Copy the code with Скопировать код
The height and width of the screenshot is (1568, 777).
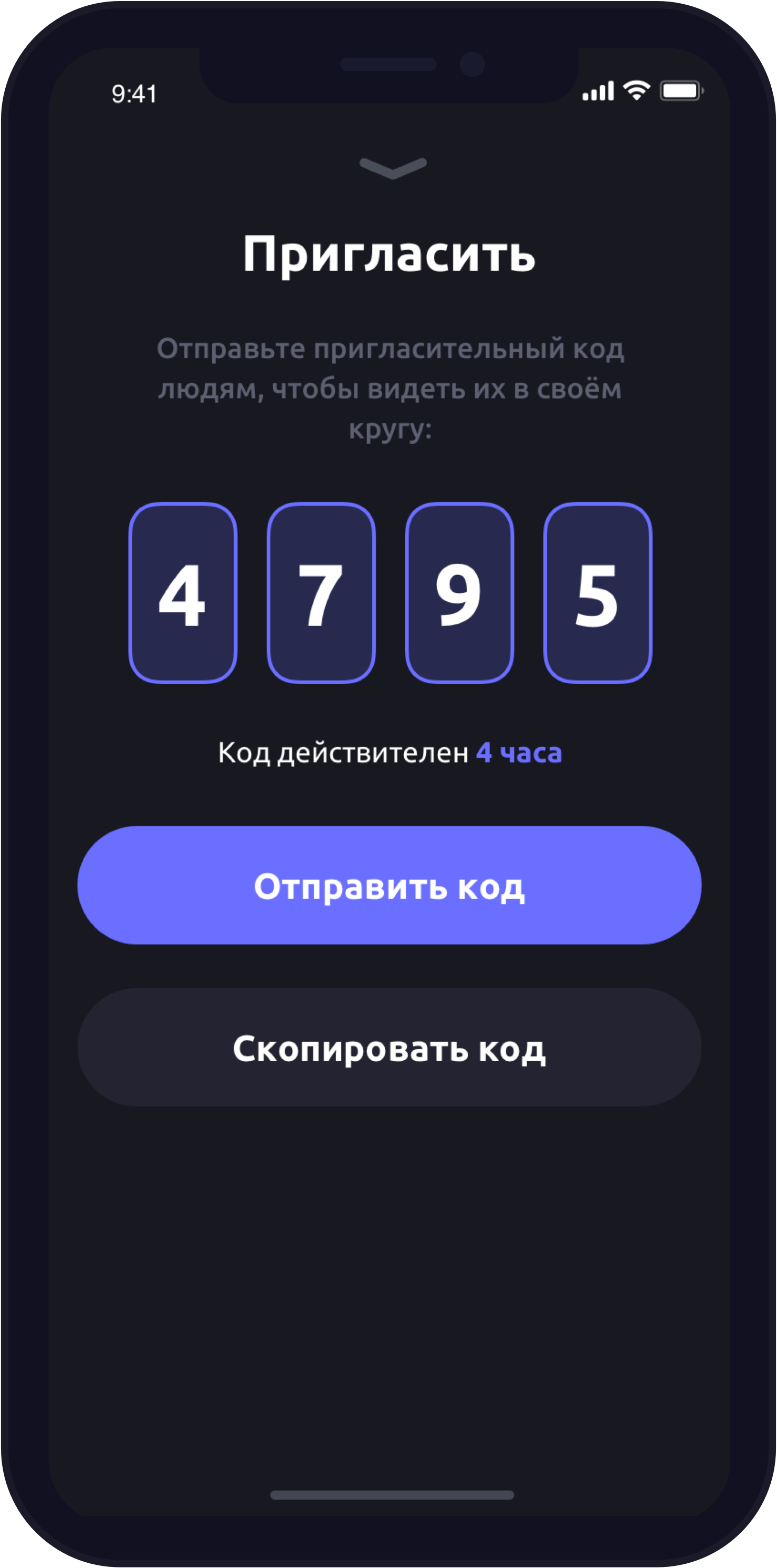coord(389,1048)
